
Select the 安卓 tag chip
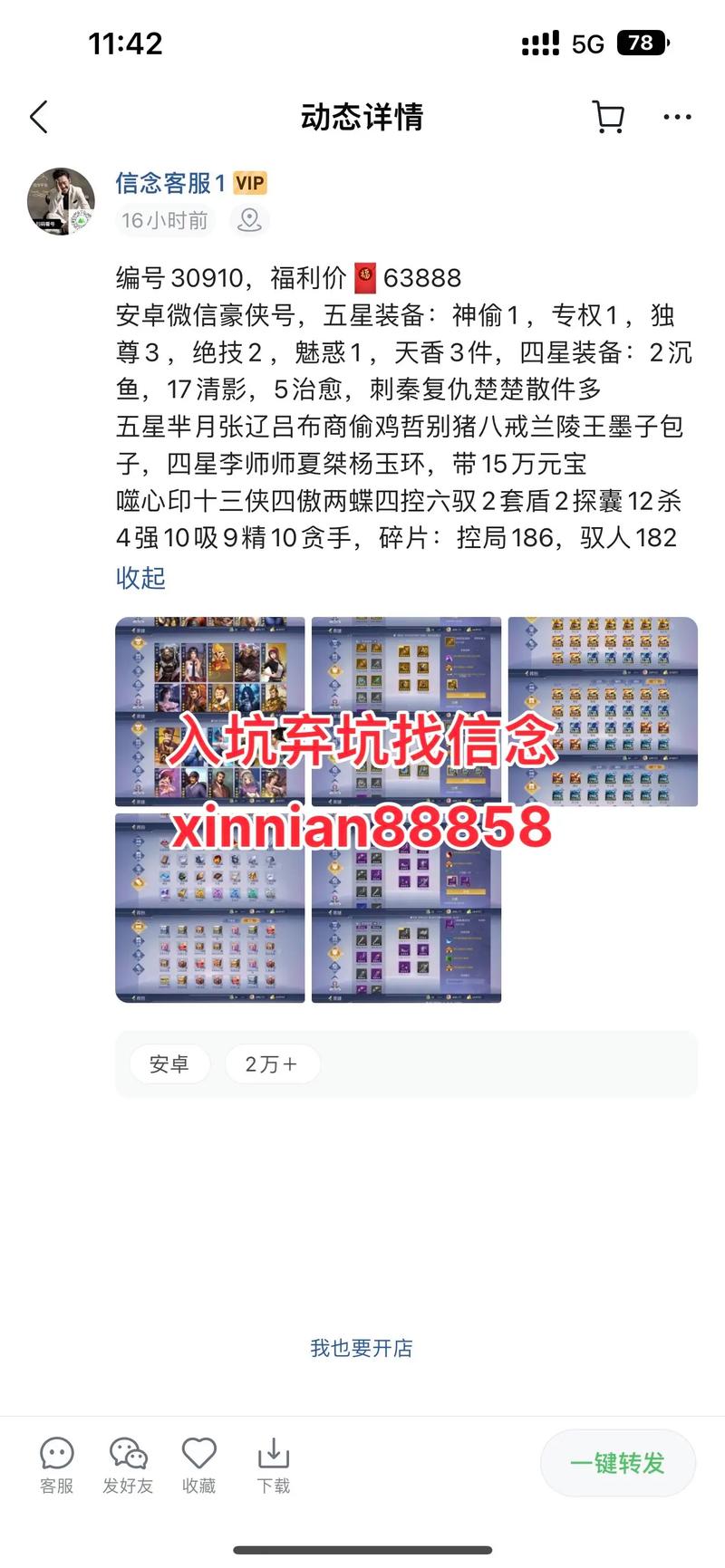[169, 1064]
